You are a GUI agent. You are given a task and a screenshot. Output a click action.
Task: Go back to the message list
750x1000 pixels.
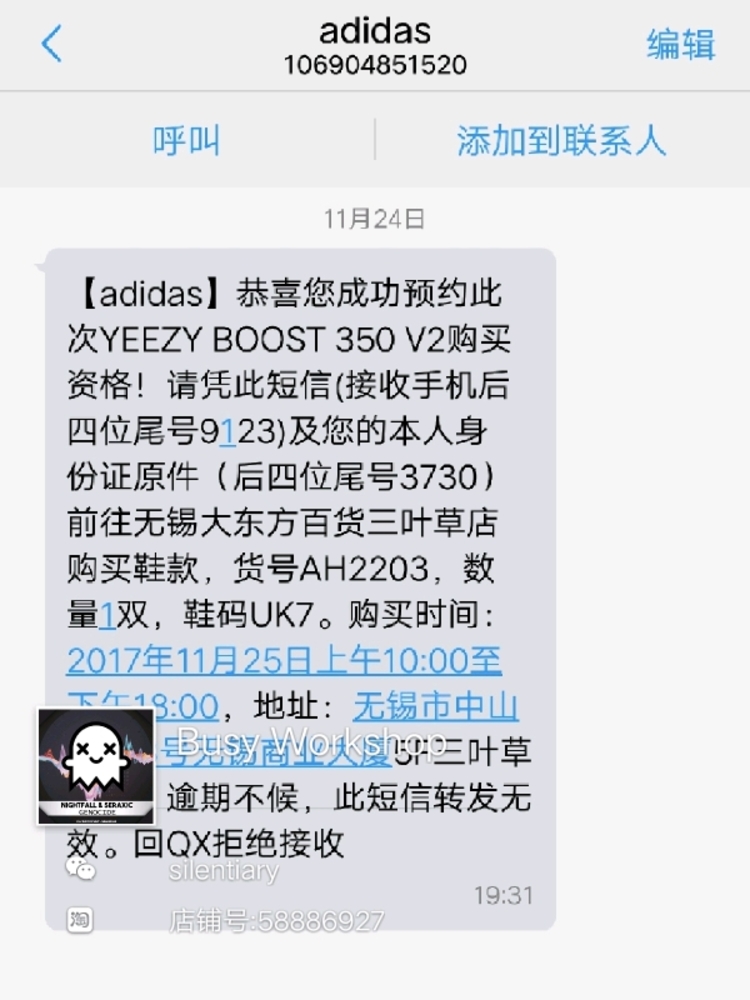52,45
